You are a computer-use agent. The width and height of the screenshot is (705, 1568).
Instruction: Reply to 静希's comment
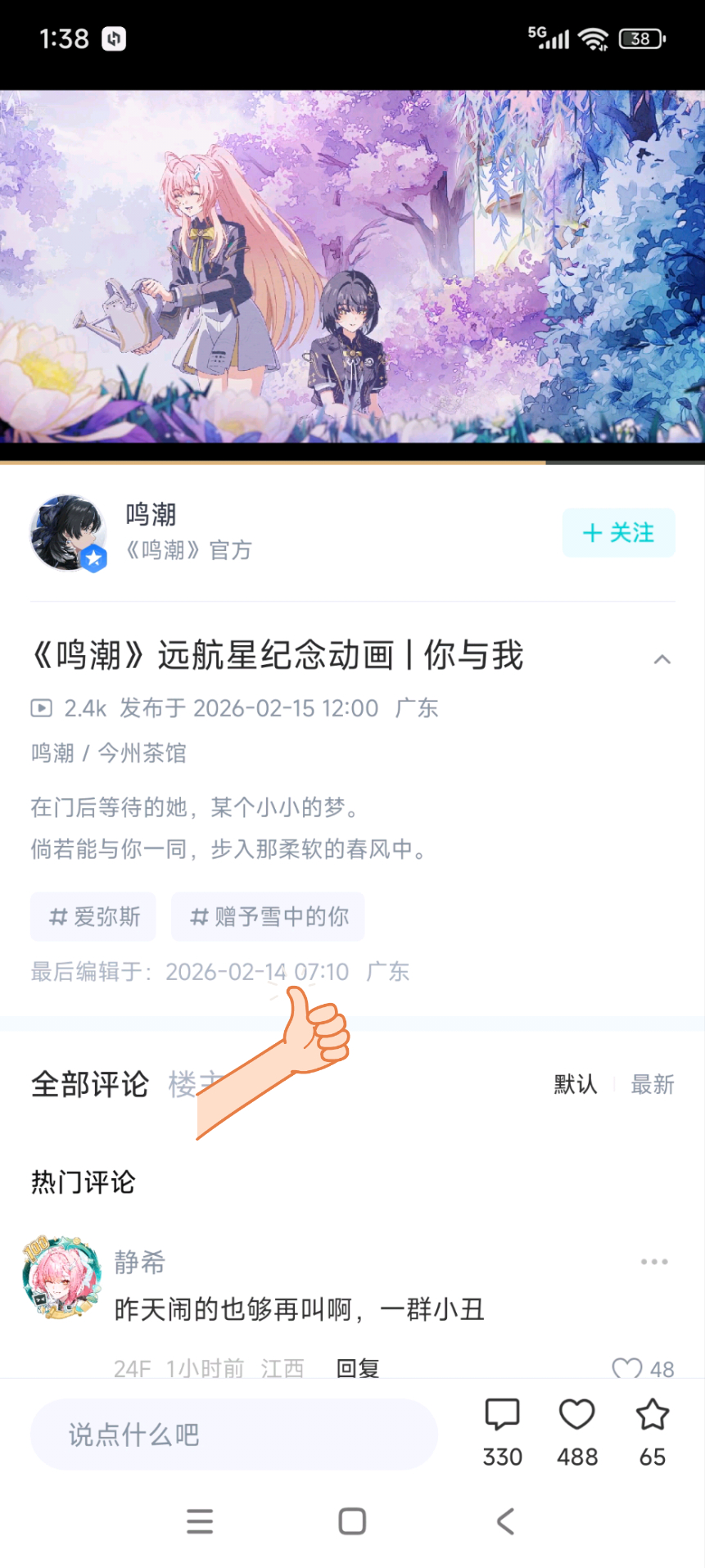point(358,1368)
